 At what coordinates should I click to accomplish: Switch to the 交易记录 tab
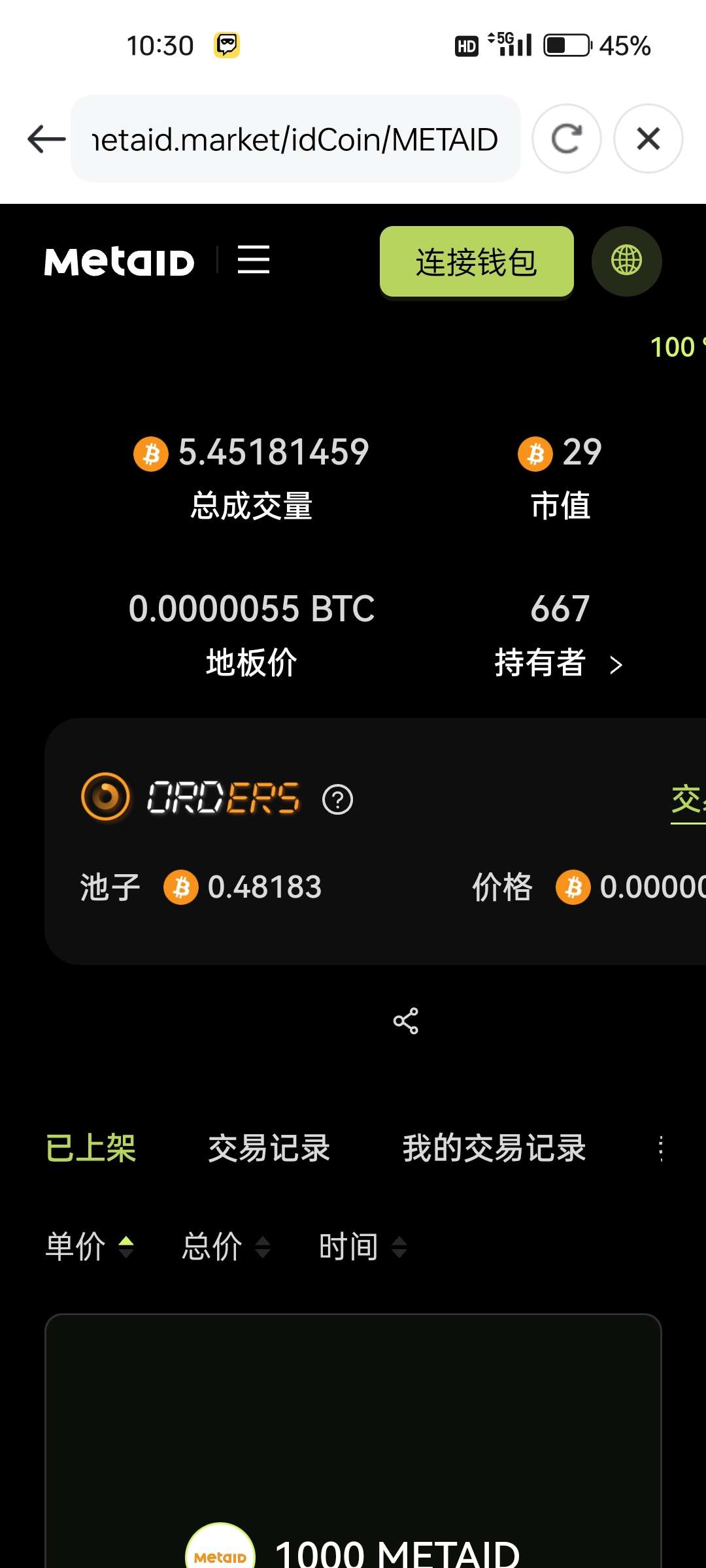tap(269, 1149)
